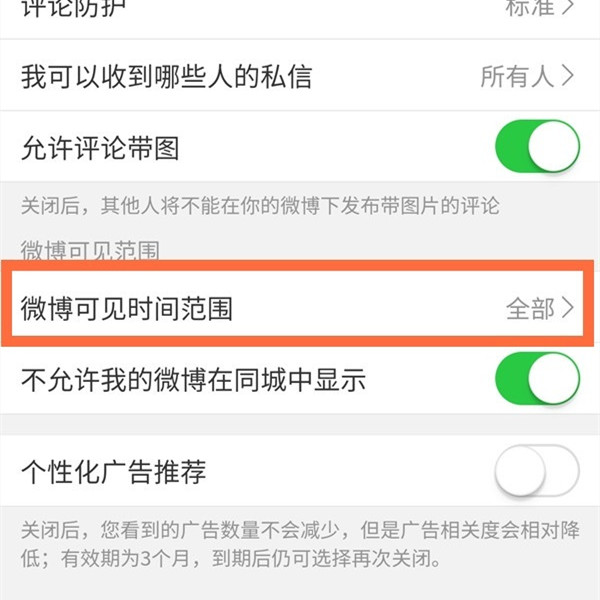
Task: Open 评论防护 setting row
Action: [x=300, y=12]
